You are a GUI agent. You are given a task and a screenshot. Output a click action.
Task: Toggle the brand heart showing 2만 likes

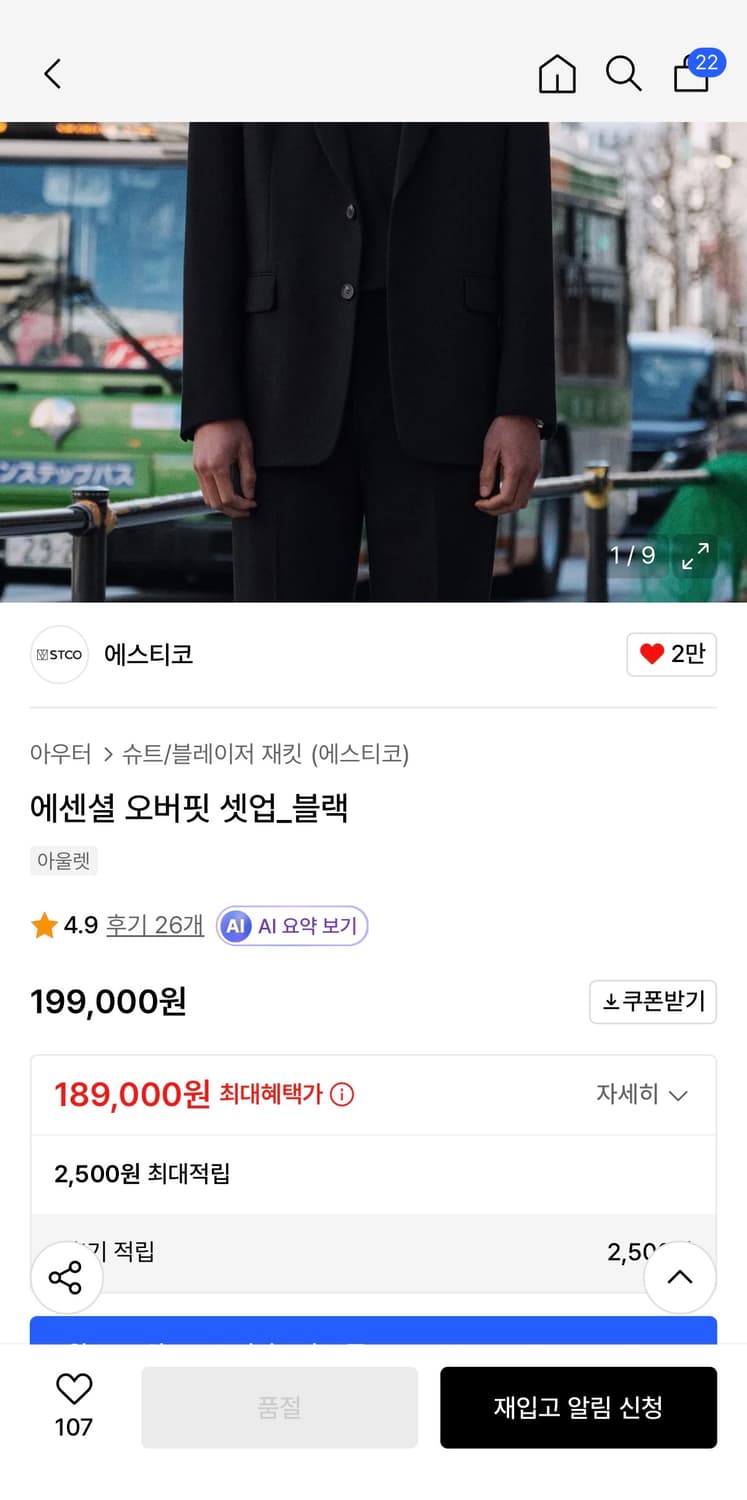tap(671, 655)
